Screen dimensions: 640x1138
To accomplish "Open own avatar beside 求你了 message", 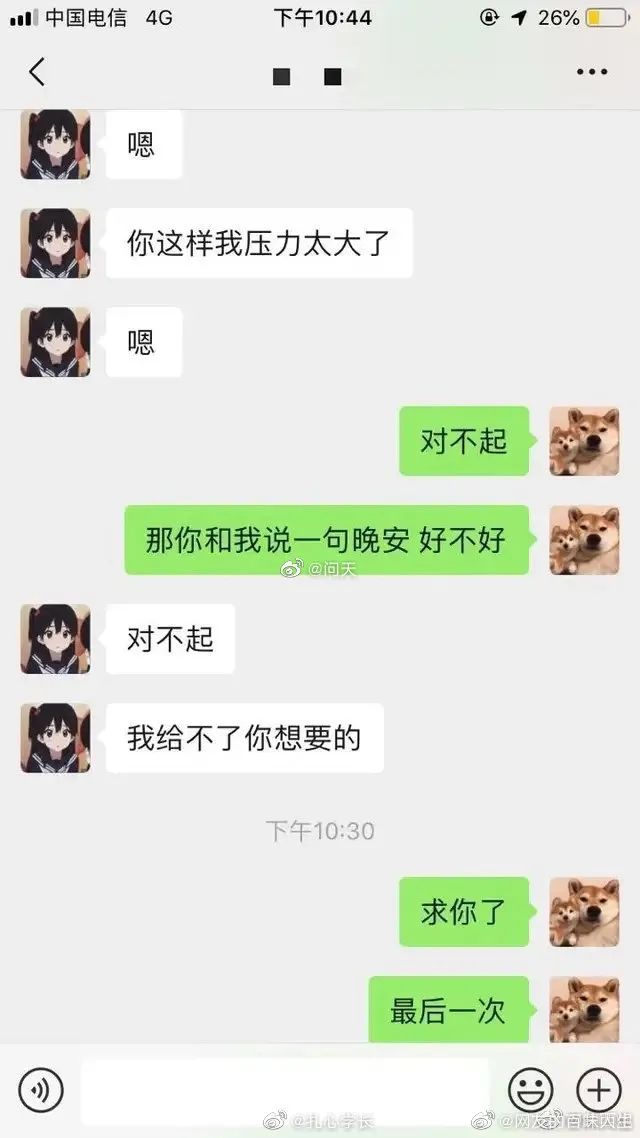I will click(584, 912).
